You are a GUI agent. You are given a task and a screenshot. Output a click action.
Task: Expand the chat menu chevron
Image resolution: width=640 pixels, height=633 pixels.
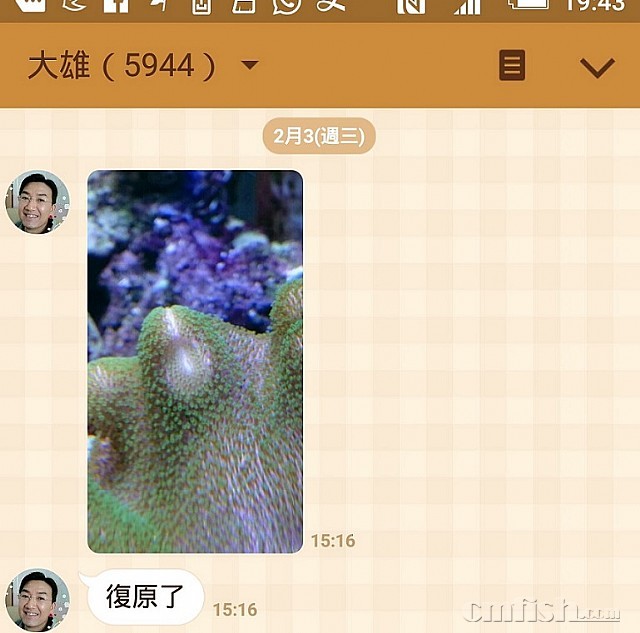coord(597,67)
